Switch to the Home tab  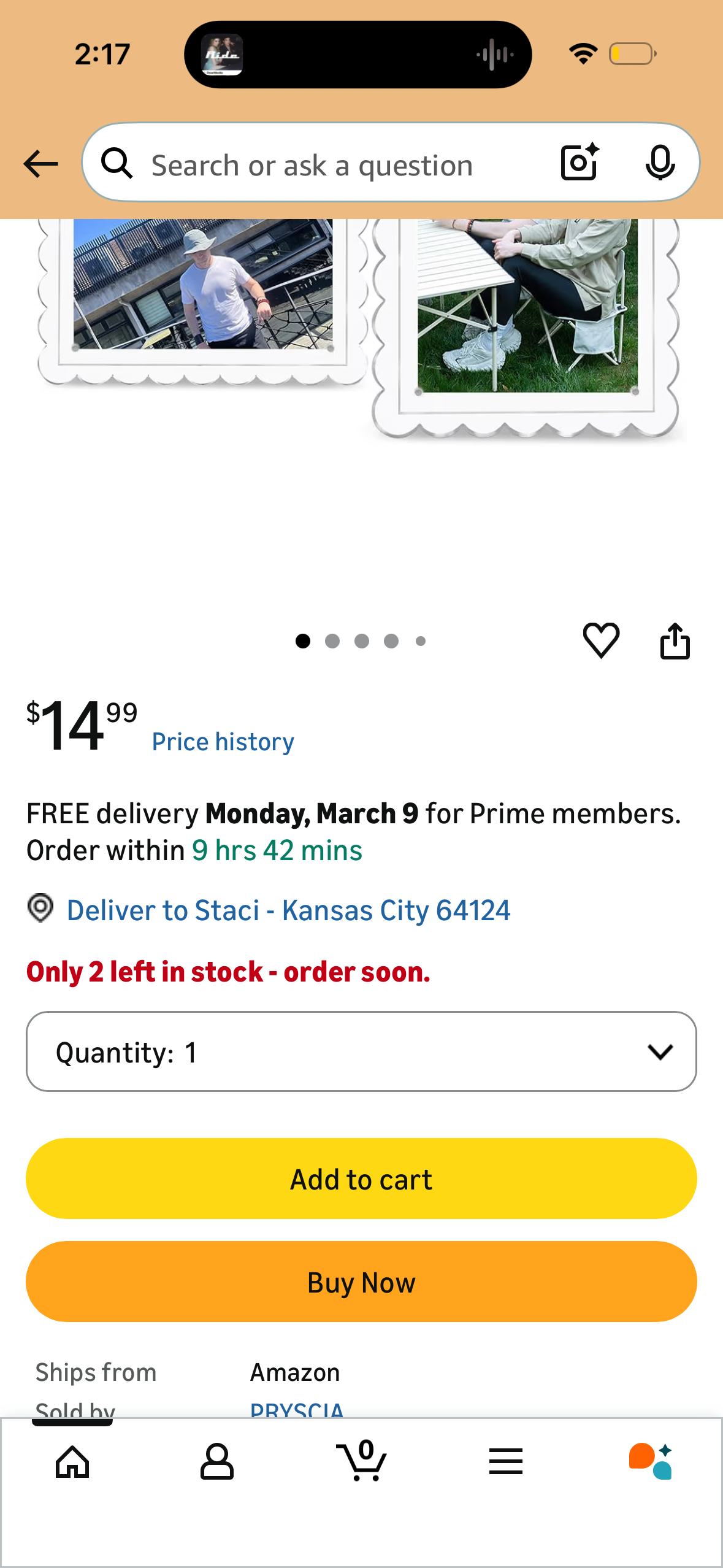pos(72,1462)
